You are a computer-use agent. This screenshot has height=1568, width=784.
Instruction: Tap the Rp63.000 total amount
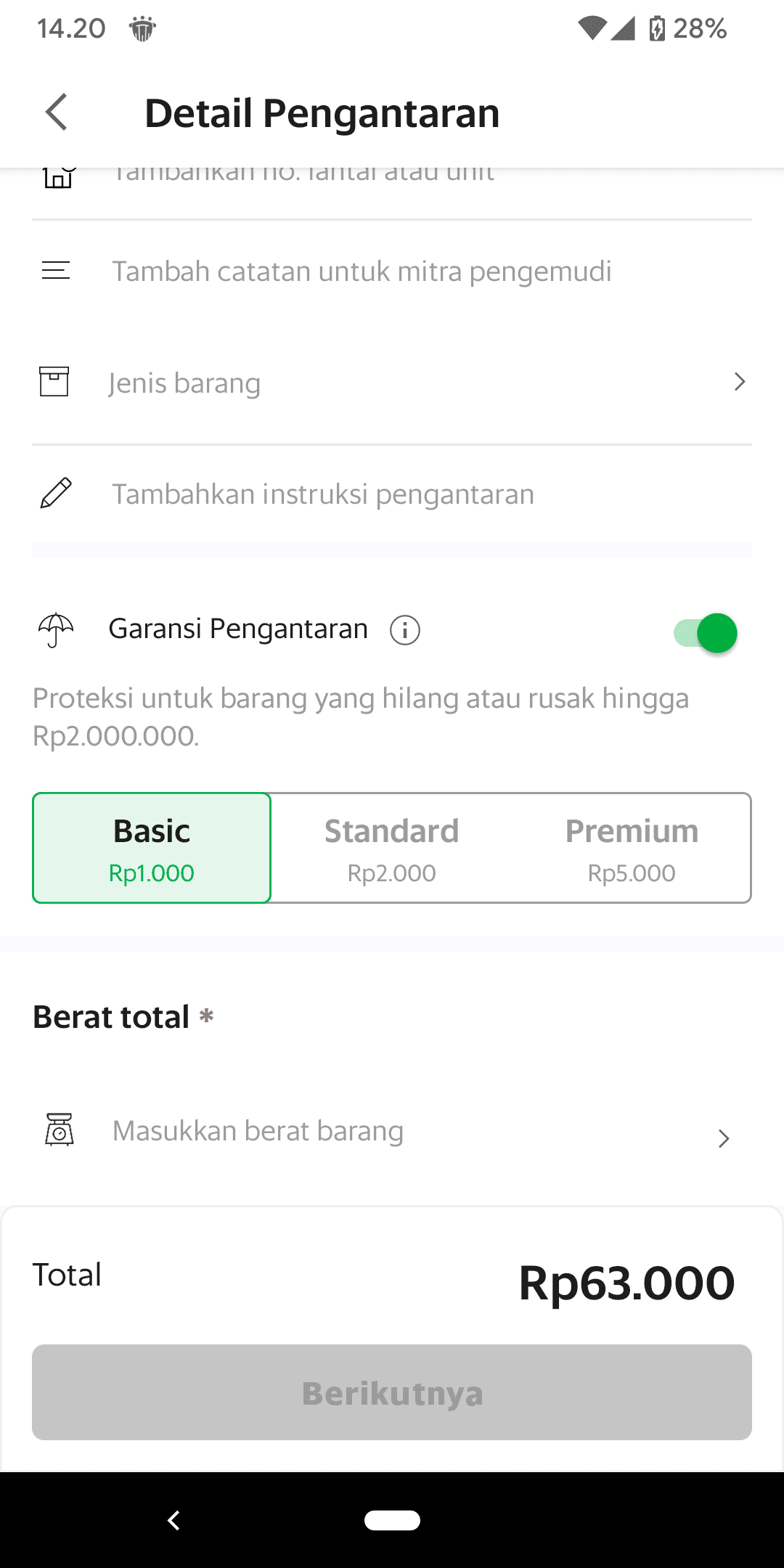(x=626, y=1283)
